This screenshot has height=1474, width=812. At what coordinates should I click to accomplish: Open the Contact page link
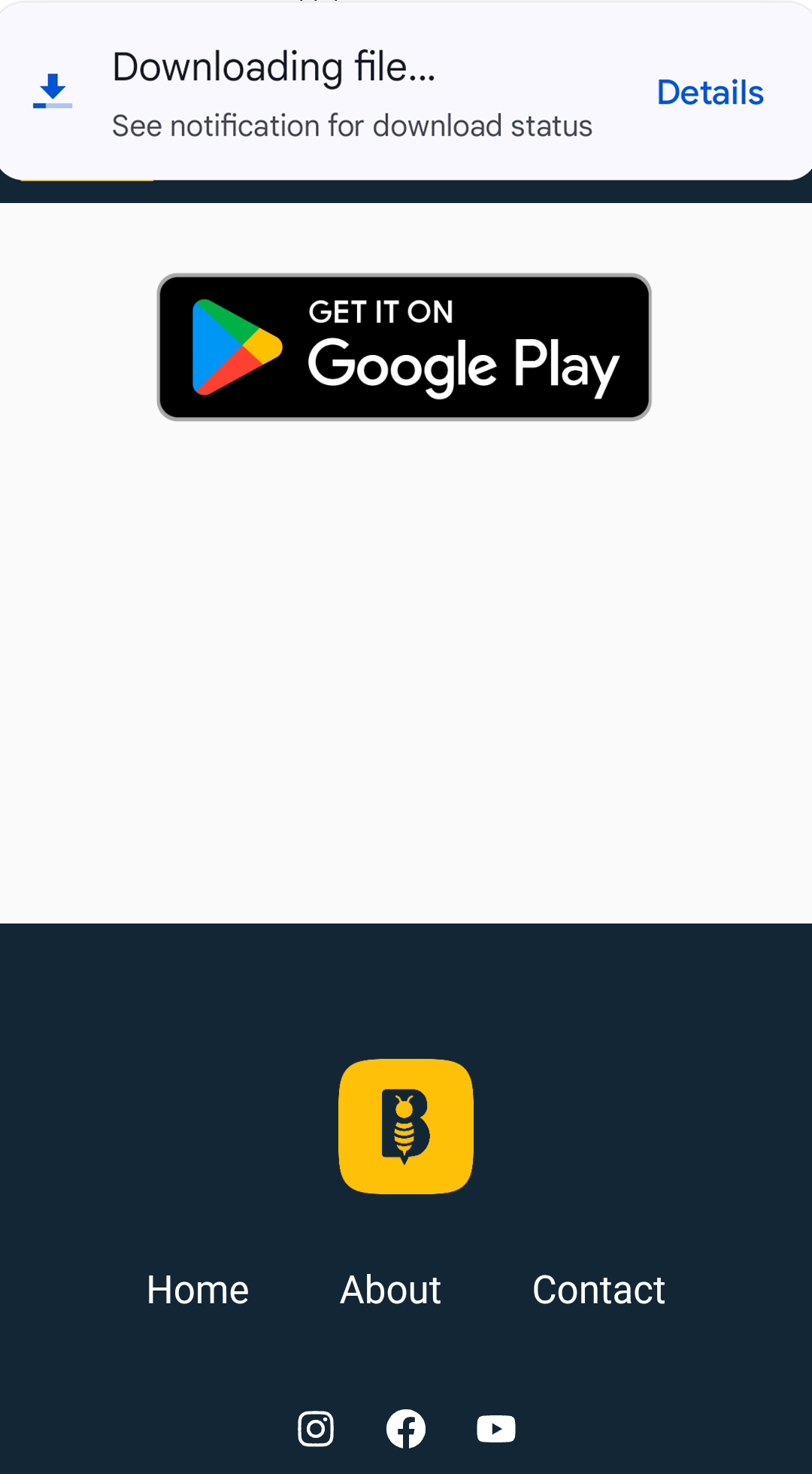pyautogui.click(x=598, y=1290)
